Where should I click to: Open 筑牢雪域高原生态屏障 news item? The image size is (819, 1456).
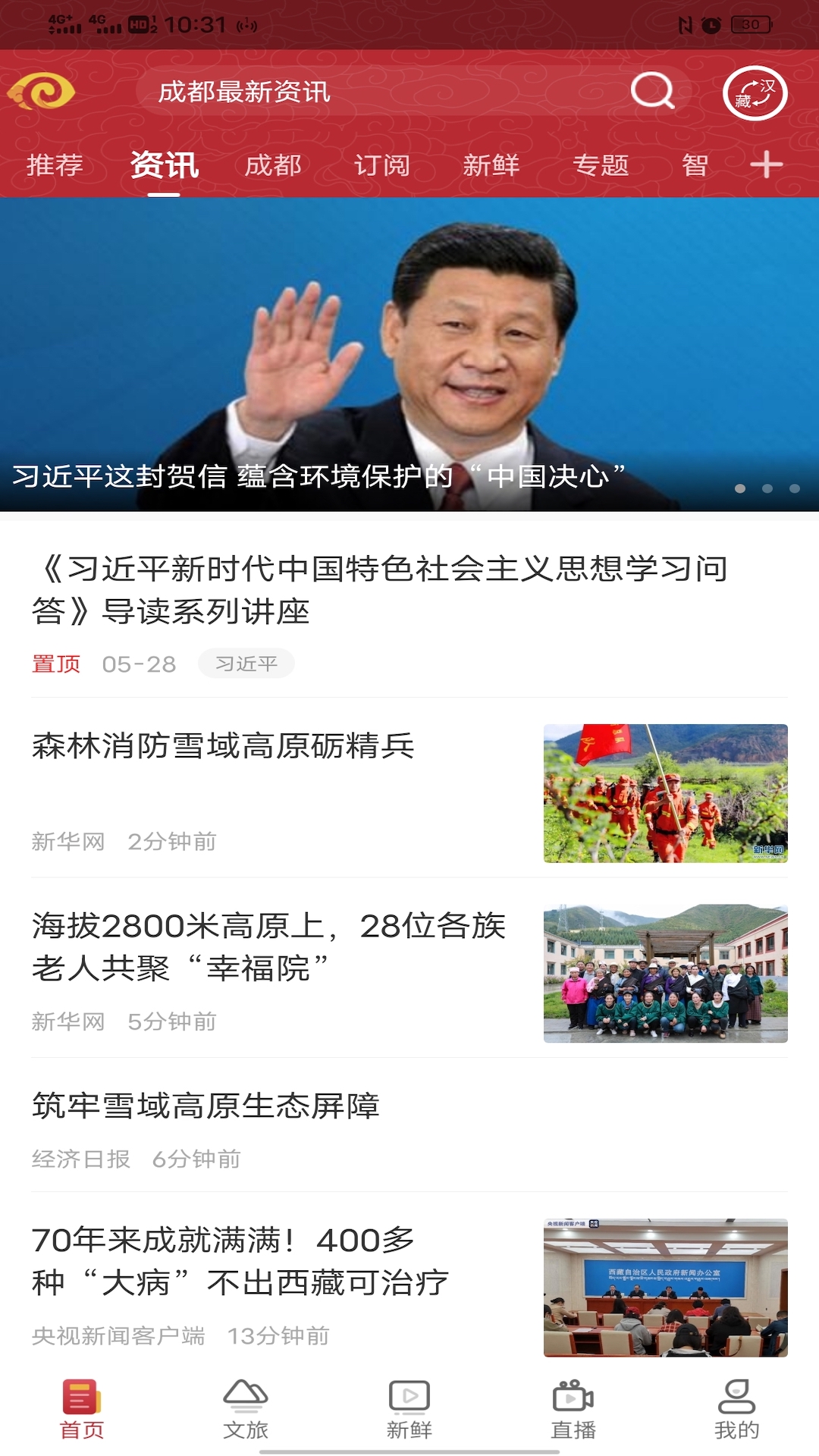(x=206, y=1106)
